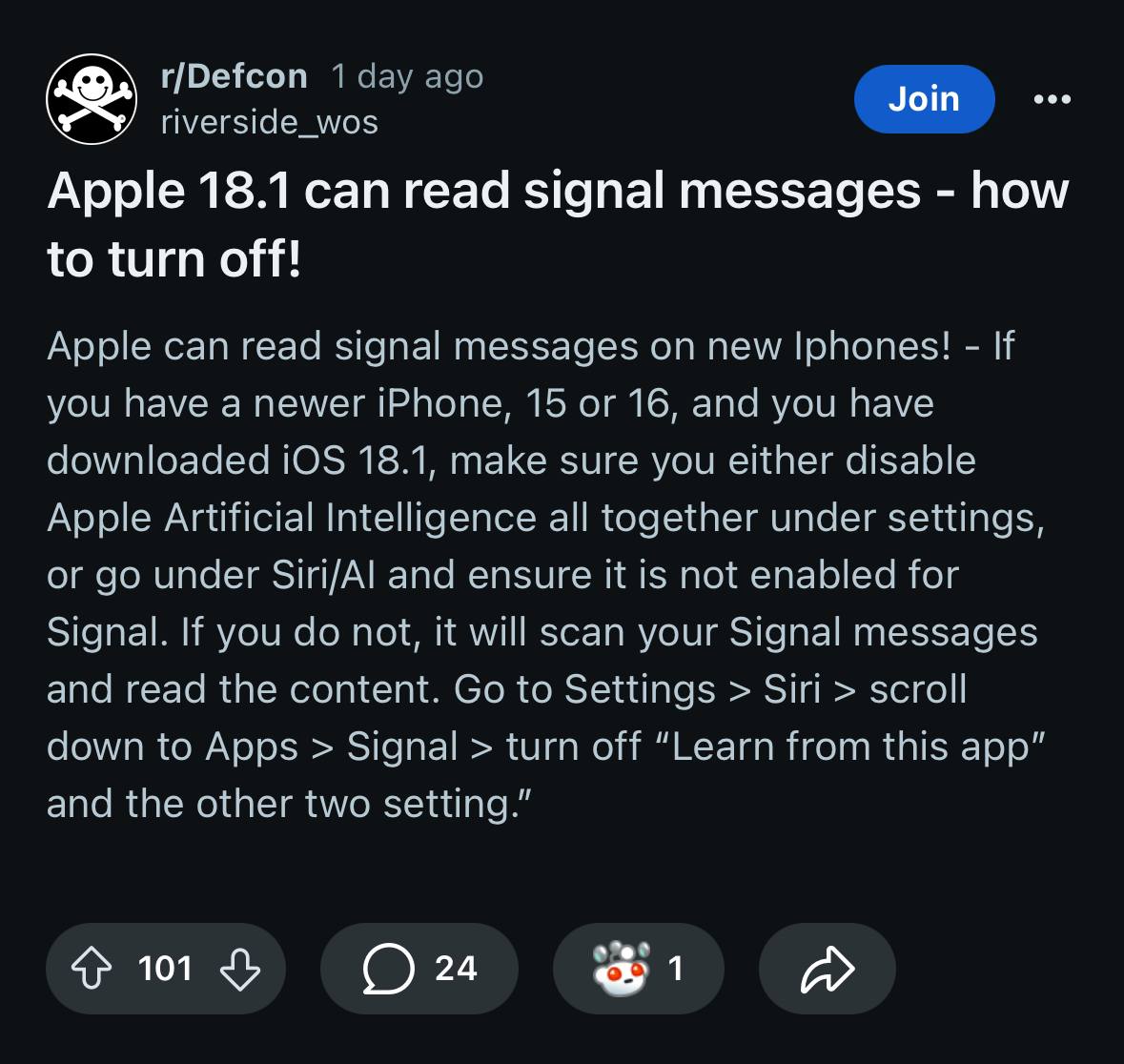Image resolution: width=1124 pixels, height=1064 pixels.
Task: Join the r/Defcon community
Action: point(924,99)
